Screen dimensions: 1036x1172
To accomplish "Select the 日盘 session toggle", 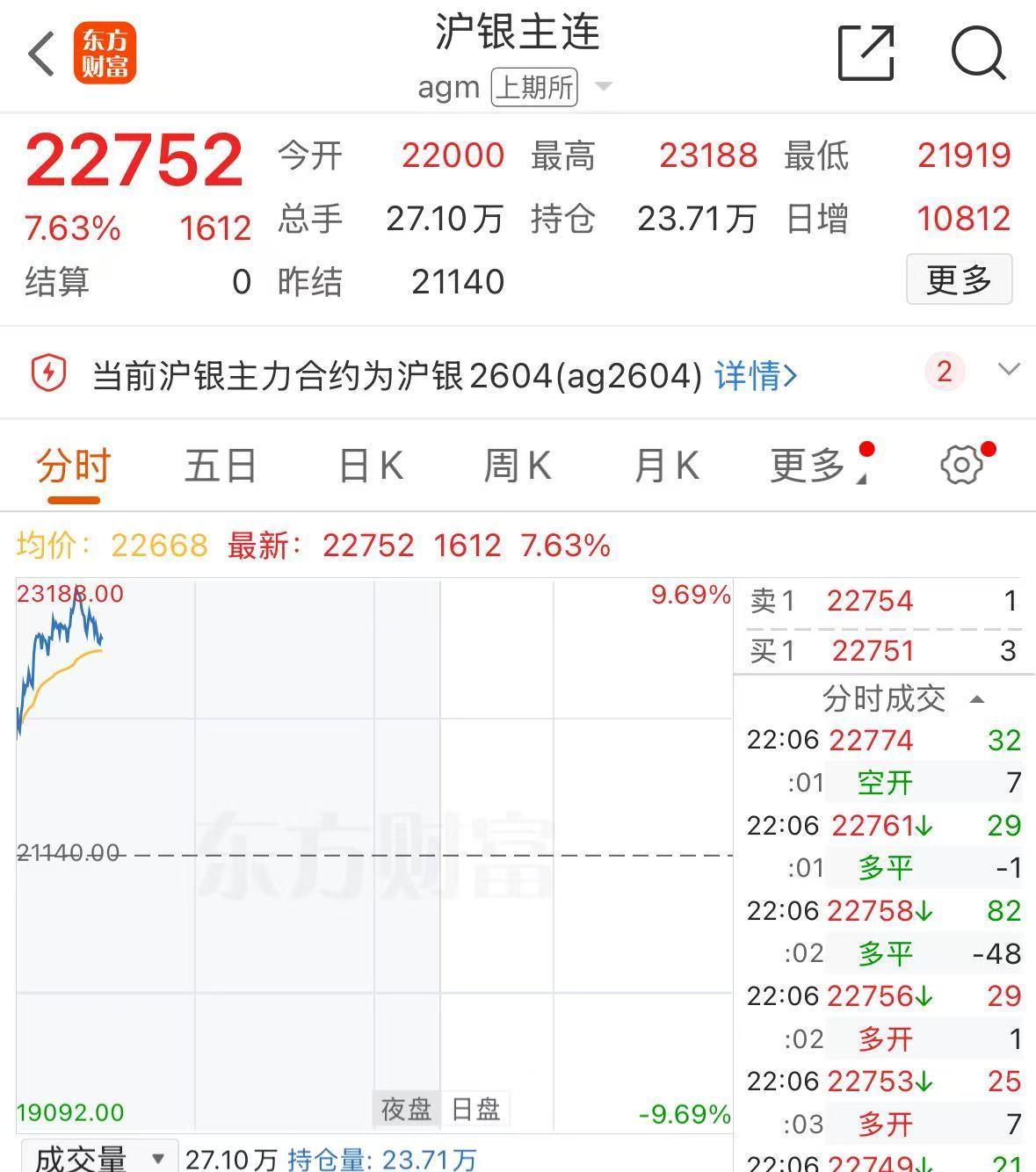I will pyautogui.click(x=475, y=1109).
